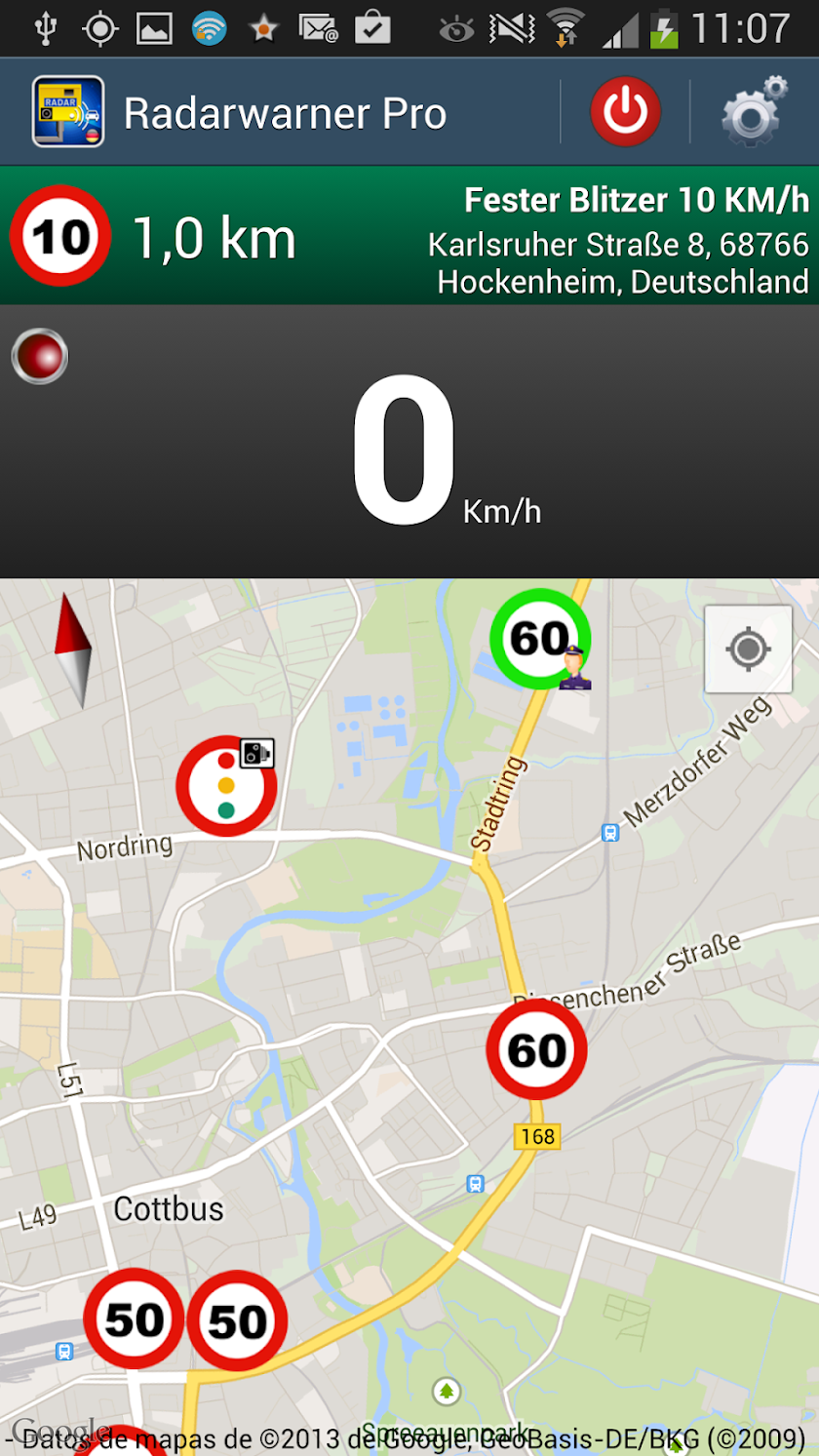Screen dimensions: 819x1456
Task: Select the red 60 marker on Stadtring
Action: [x=536, y=1049]
